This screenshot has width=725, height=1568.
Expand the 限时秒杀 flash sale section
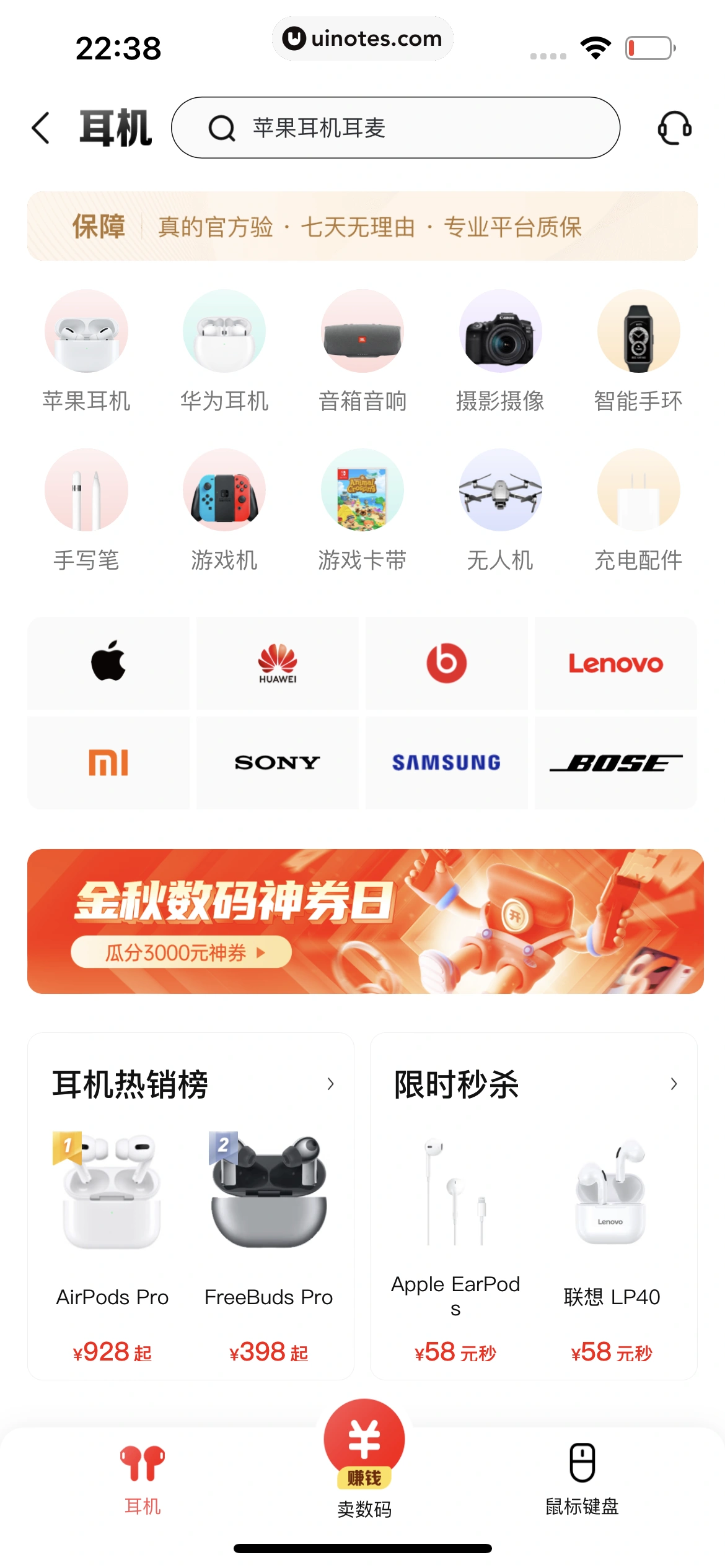coord(674,1084)
